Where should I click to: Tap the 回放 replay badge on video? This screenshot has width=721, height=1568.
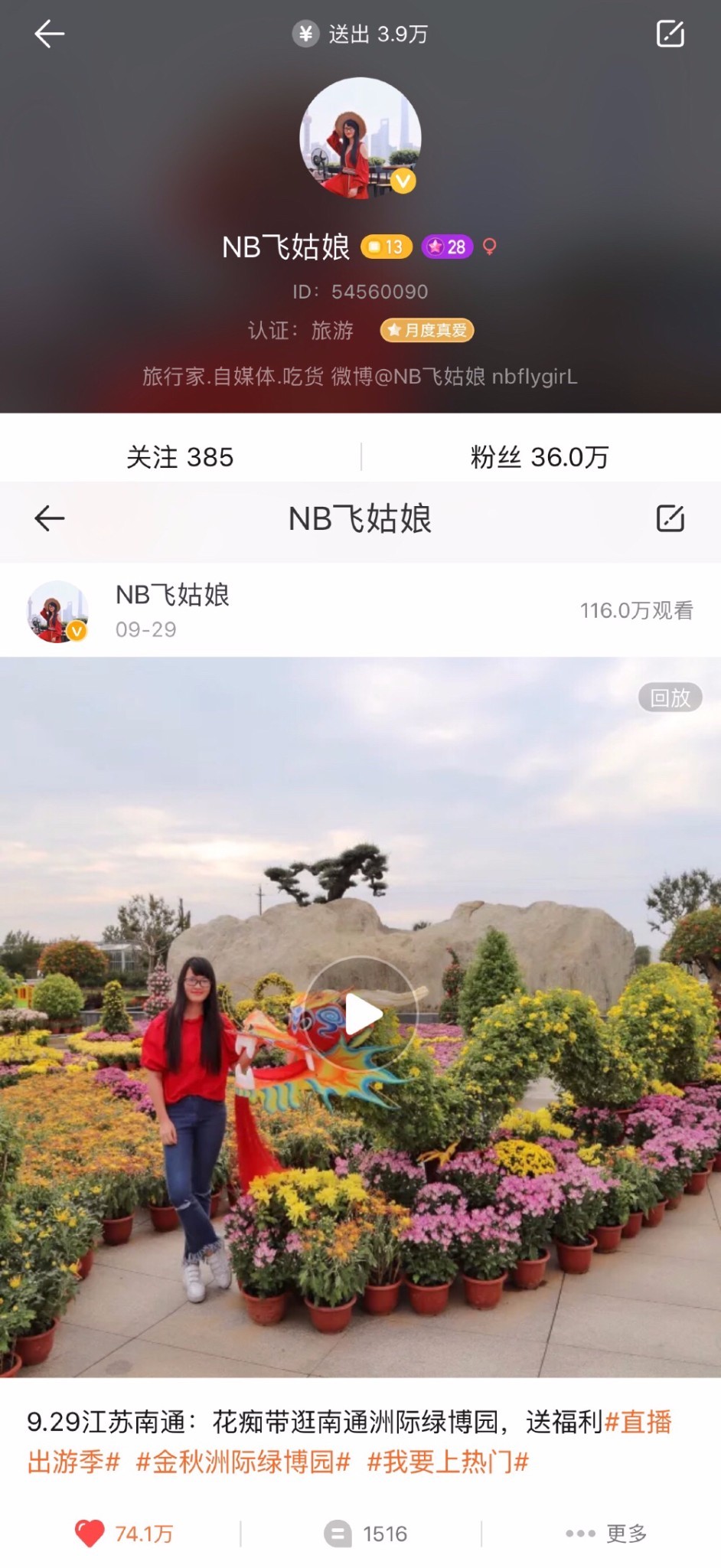click(x=669, y=697)
